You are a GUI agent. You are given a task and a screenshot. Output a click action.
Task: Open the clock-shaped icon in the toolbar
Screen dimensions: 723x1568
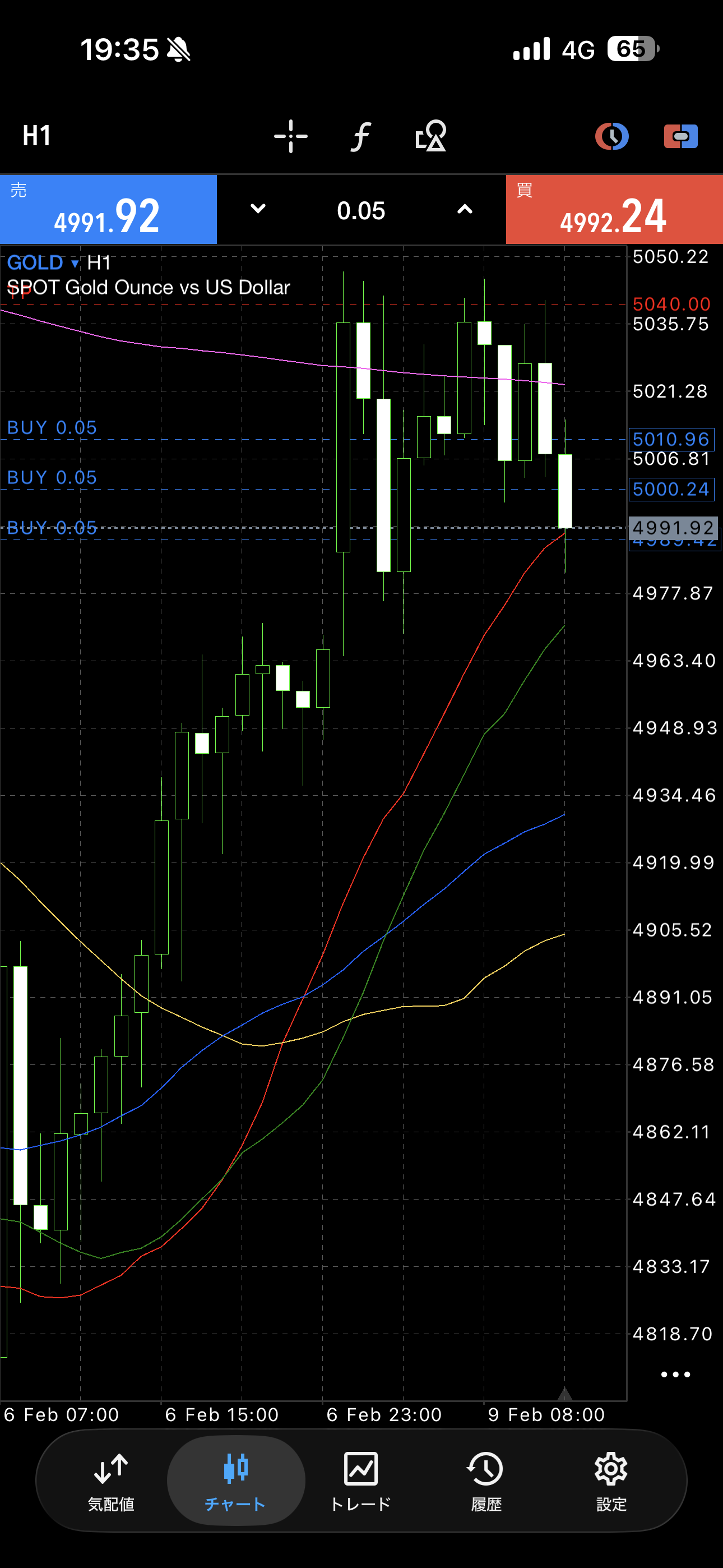coord(611,136)
